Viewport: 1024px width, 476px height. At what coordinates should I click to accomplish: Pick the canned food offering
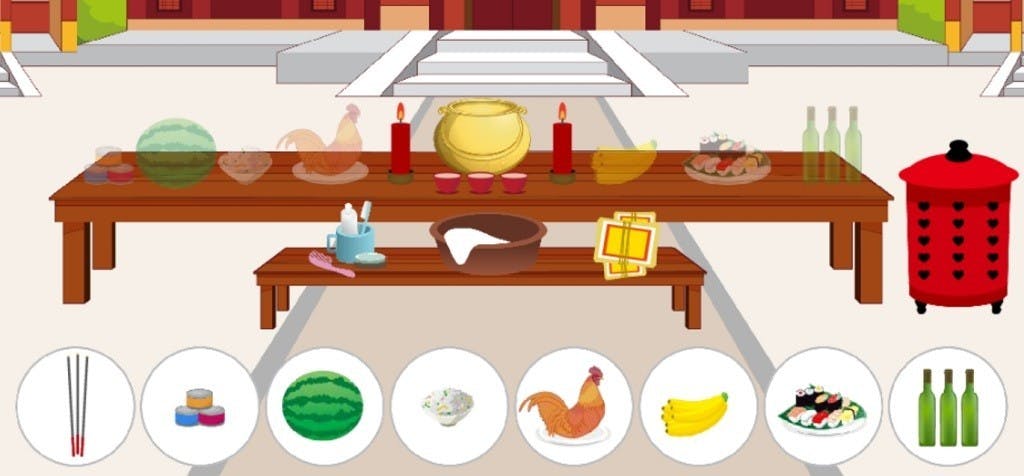point(199,406)
